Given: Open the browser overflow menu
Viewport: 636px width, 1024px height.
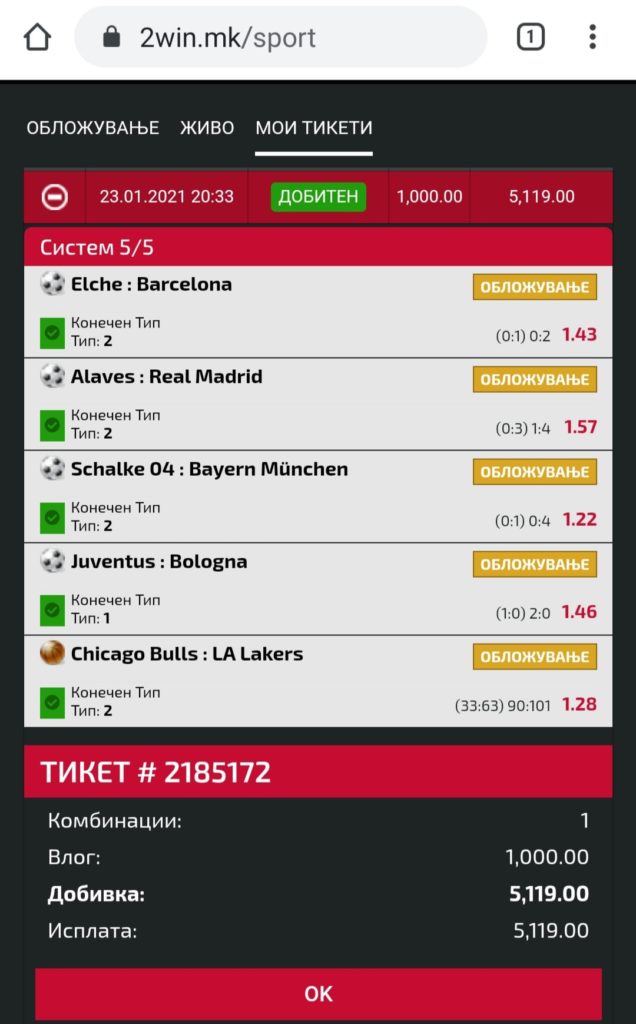Looking at the screenshot, I should pyautogui.click(x=592, y=38).
